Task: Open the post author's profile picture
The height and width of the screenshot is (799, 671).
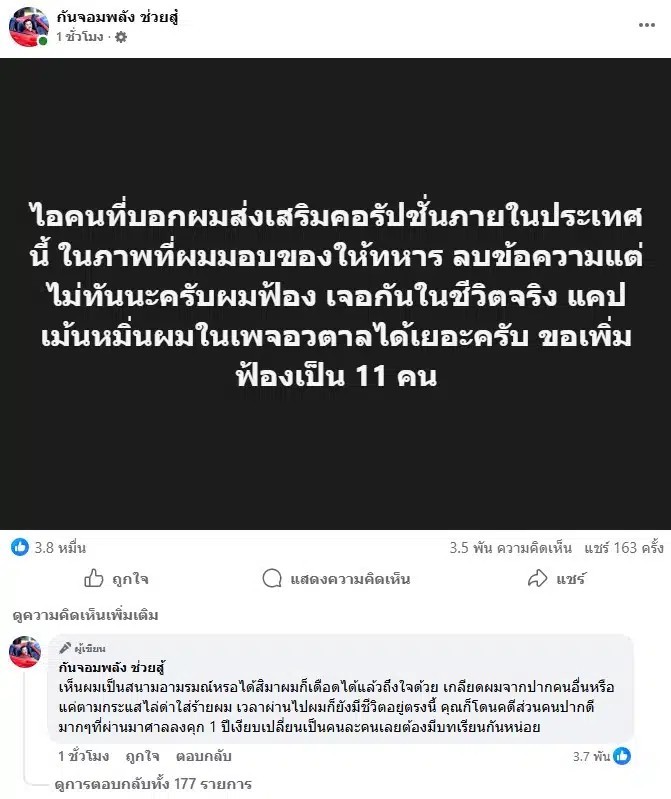Action: click(x=27, y=26)
